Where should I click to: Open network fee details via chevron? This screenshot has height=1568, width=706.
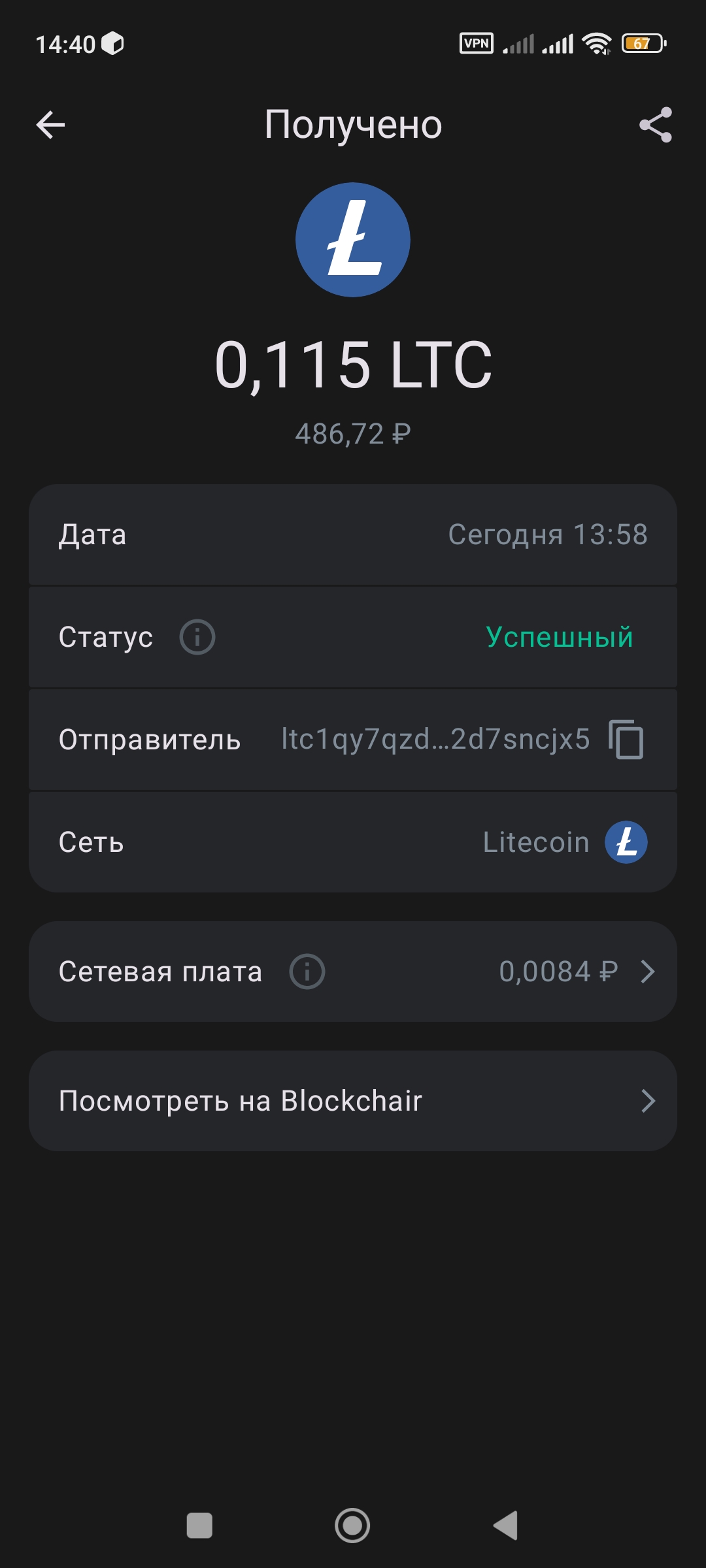[x=648, y=972]
